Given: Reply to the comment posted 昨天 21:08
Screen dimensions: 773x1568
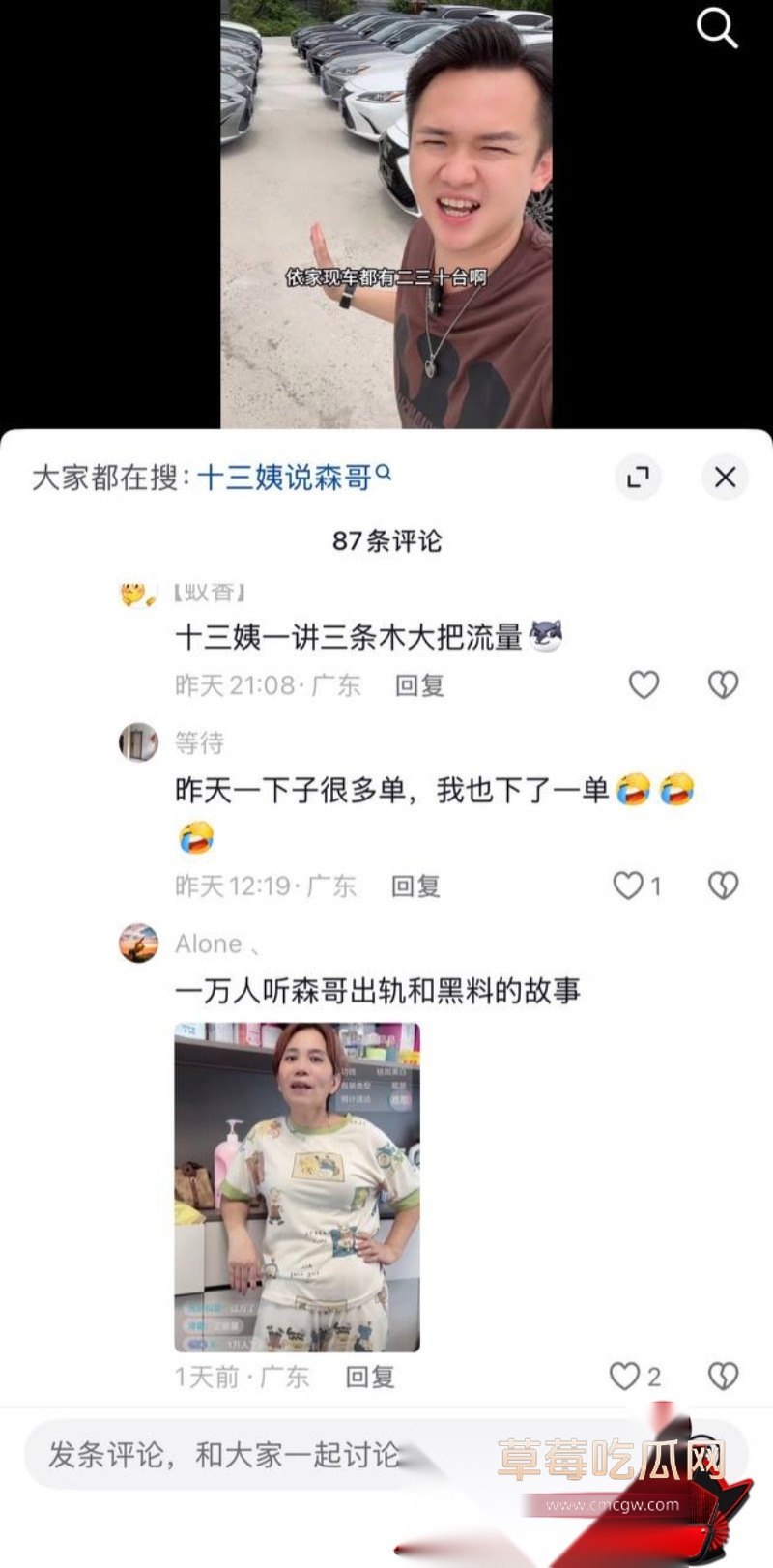Looking at the screenshot, I should [x=419, y=685].
